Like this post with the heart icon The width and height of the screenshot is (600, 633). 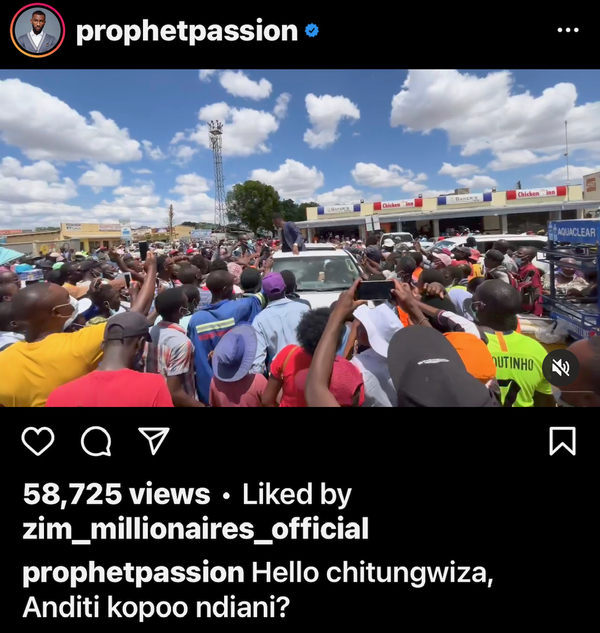click(x=38, y=440)
